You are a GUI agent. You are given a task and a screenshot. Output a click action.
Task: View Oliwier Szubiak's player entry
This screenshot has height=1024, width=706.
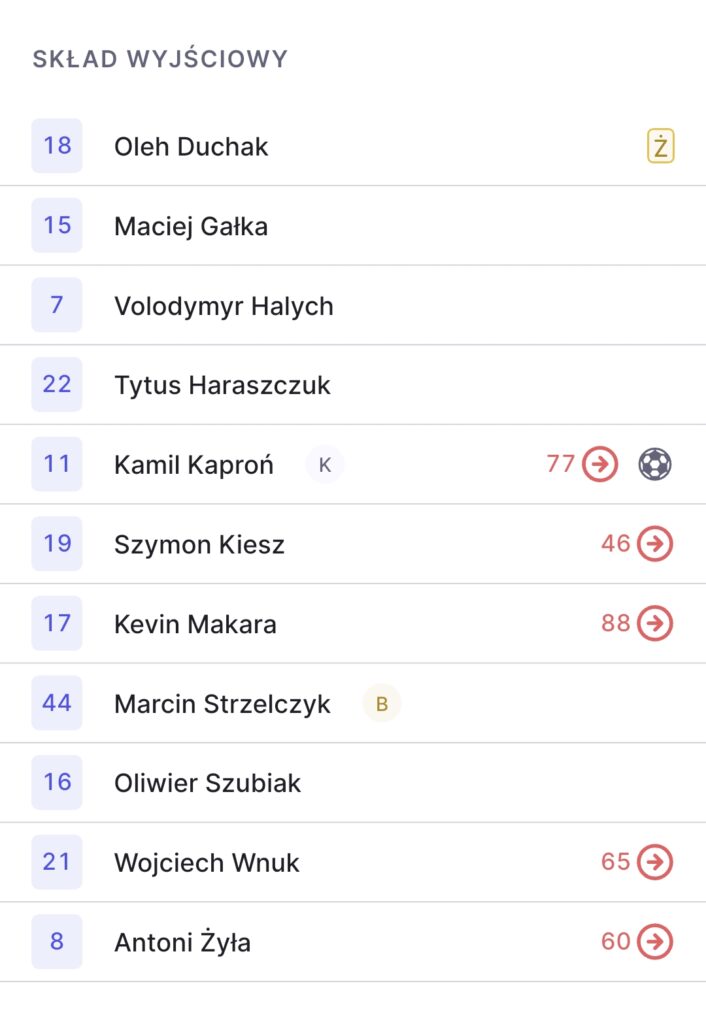tap(207, 783)
